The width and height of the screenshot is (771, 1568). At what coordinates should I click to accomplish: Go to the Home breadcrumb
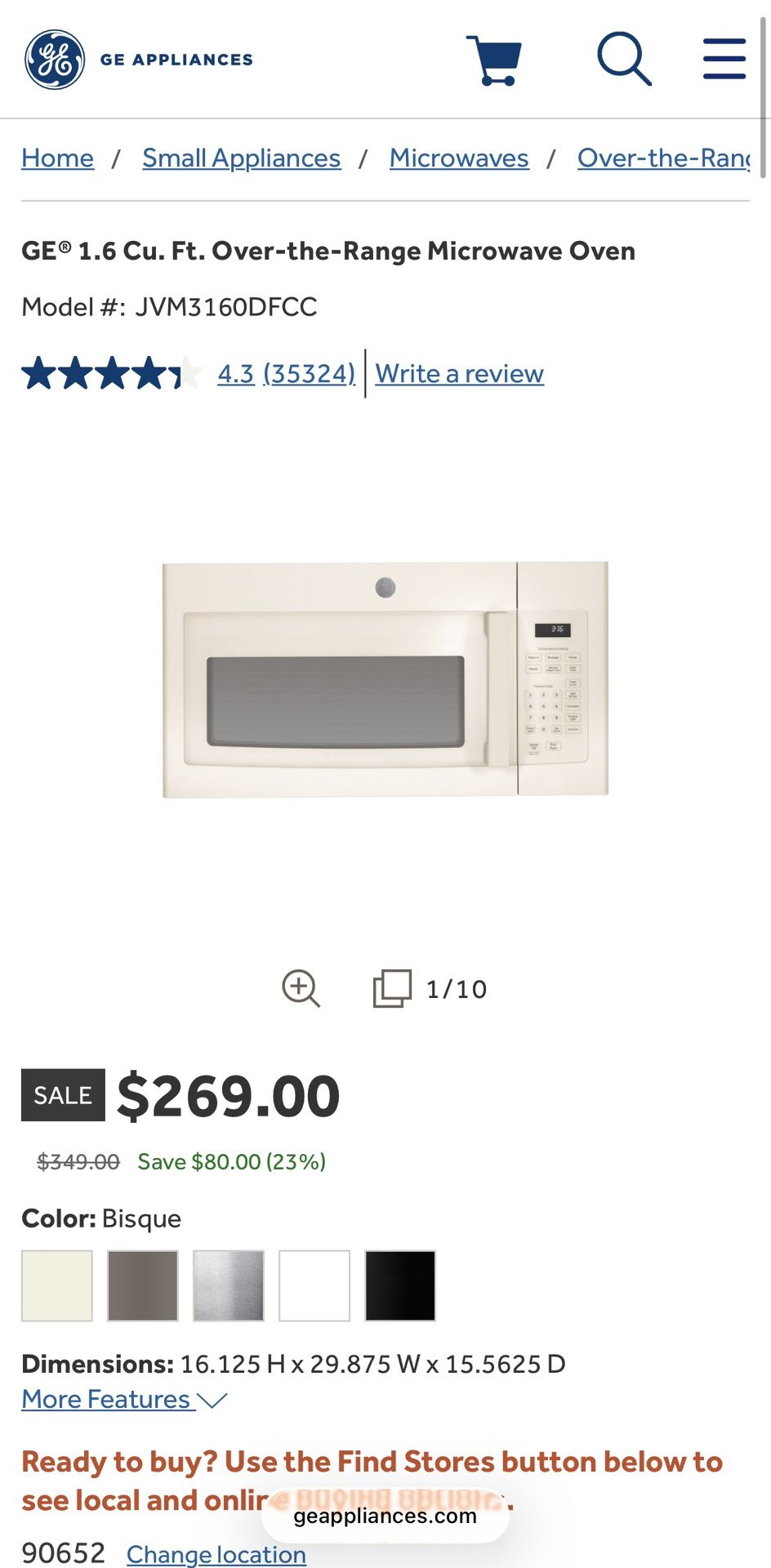(x=57, y=158)
